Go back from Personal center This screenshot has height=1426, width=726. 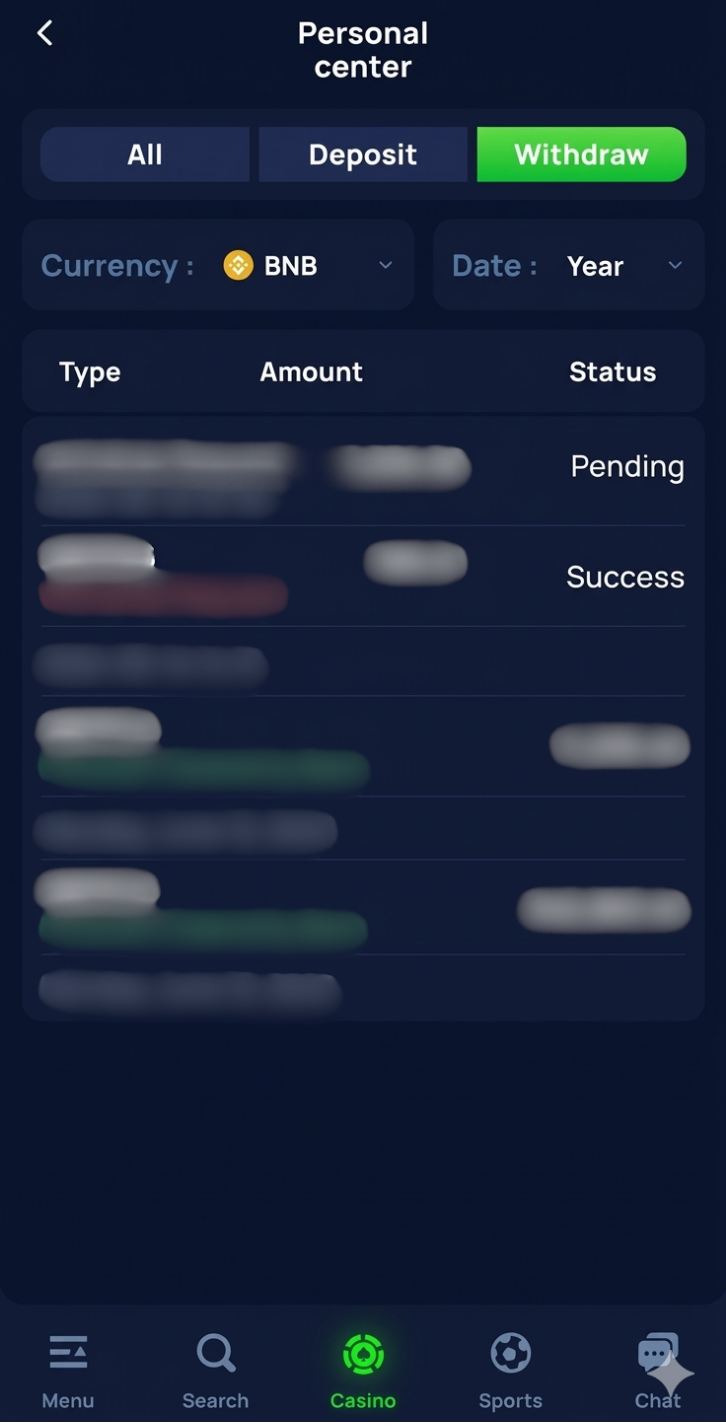(x=44, y=33)
